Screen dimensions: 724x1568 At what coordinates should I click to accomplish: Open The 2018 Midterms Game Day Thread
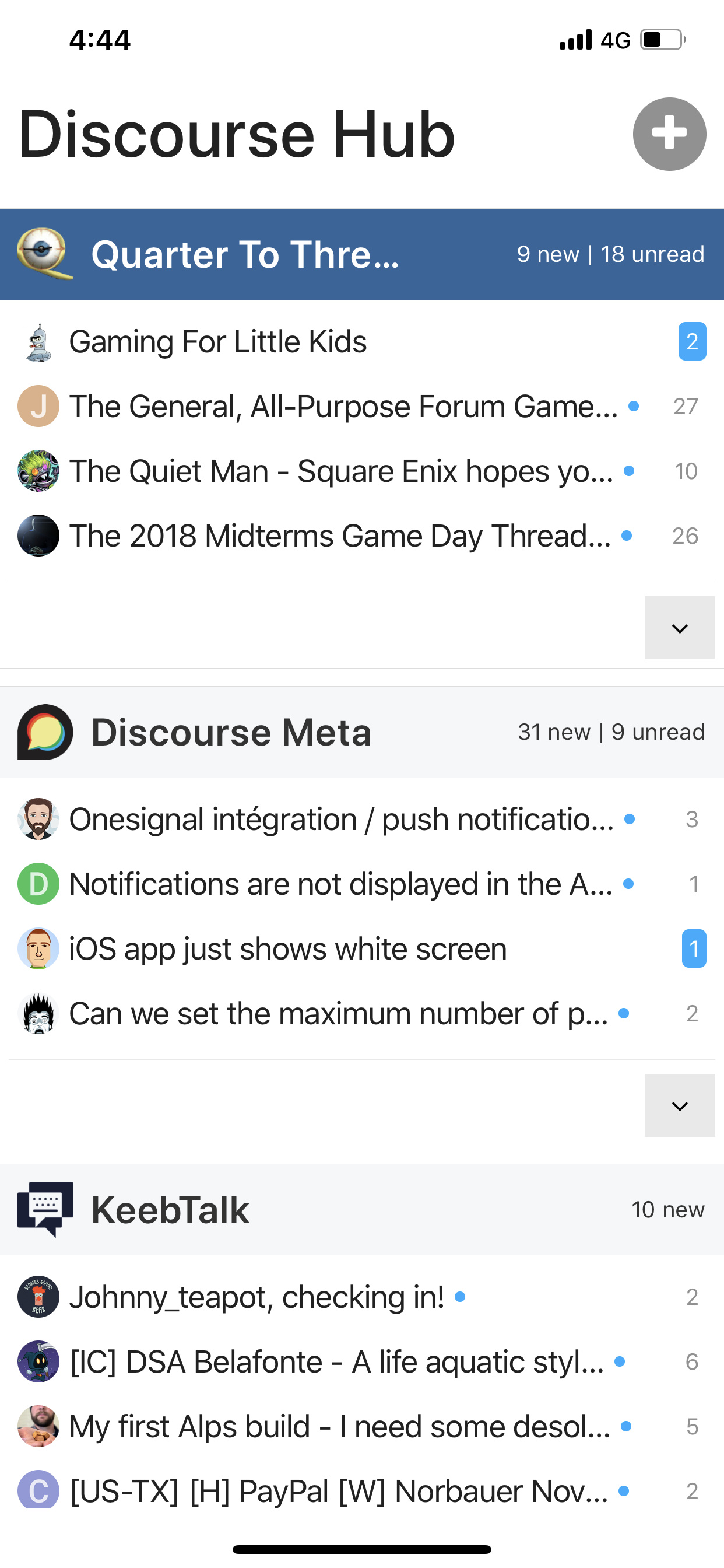pos(339,536)
